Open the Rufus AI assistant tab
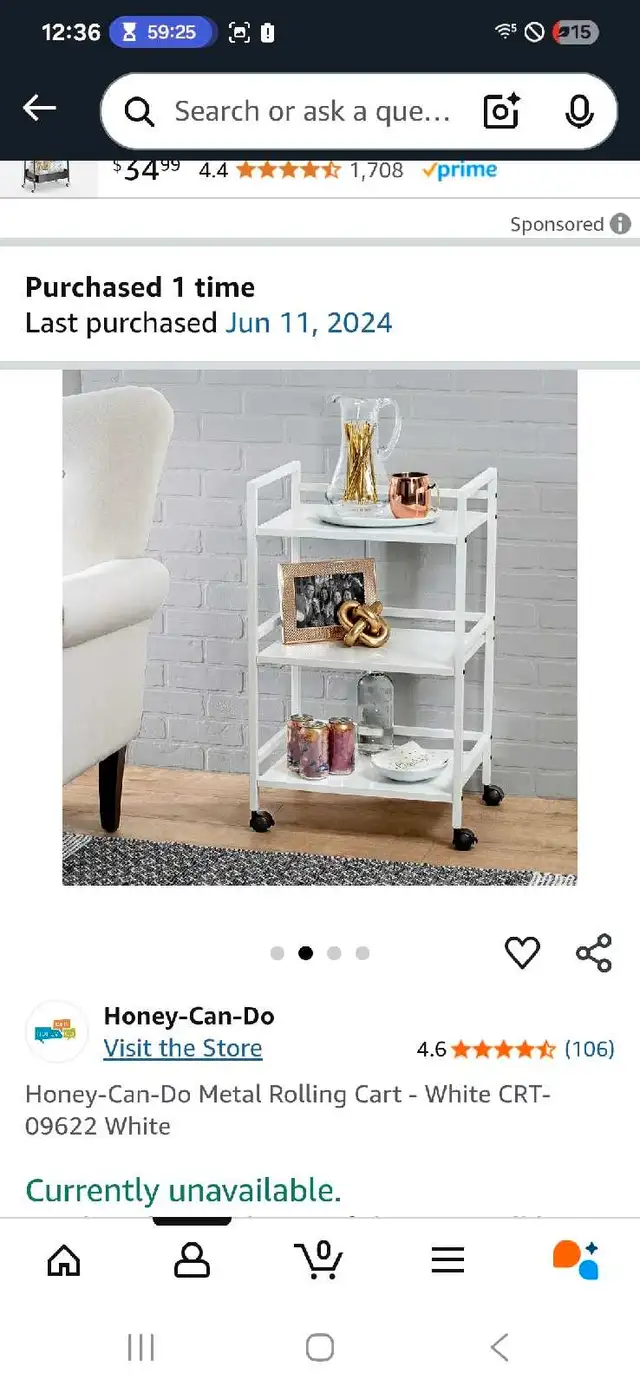Viewport: 640px width, 1388px height. 576,1260
